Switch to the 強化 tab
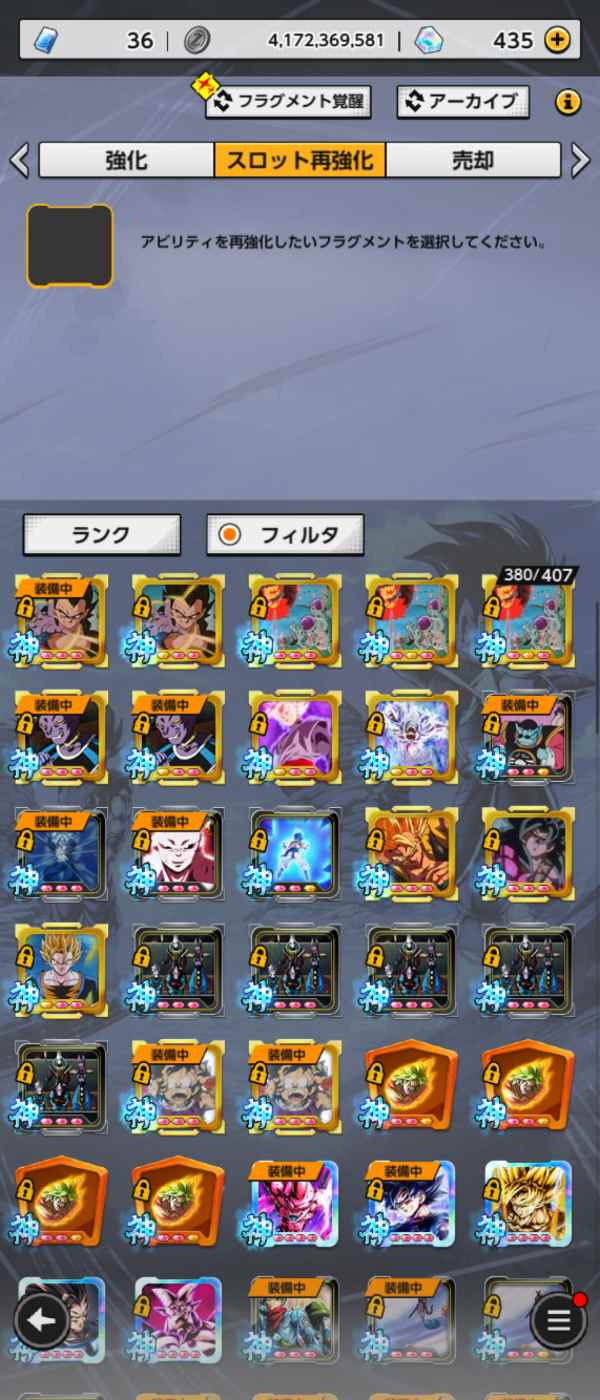Image resolution: width=600 pixels, height=1400 pixels. pyautogui.click(x=126, y=160)
